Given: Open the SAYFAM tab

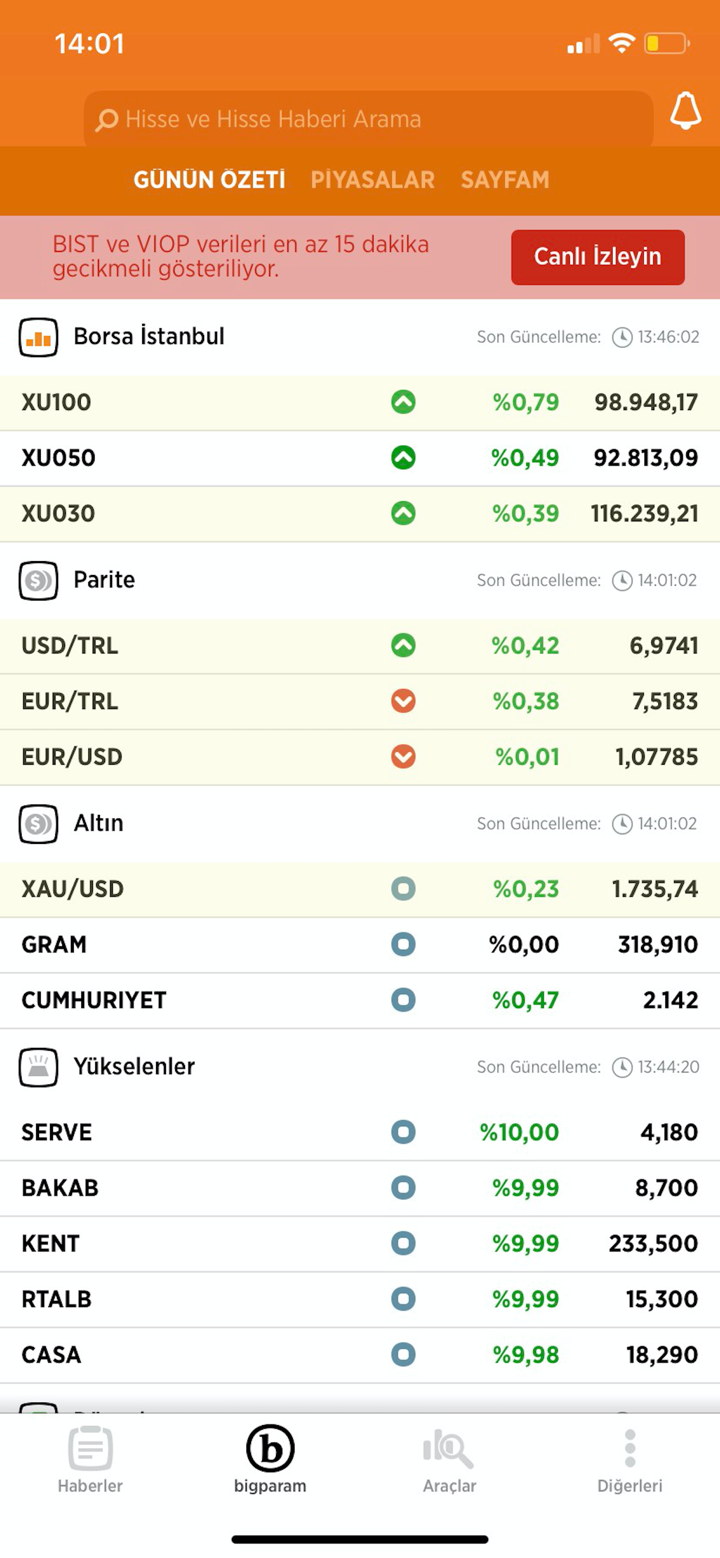Looking at the screenshot, I should 505,180.
